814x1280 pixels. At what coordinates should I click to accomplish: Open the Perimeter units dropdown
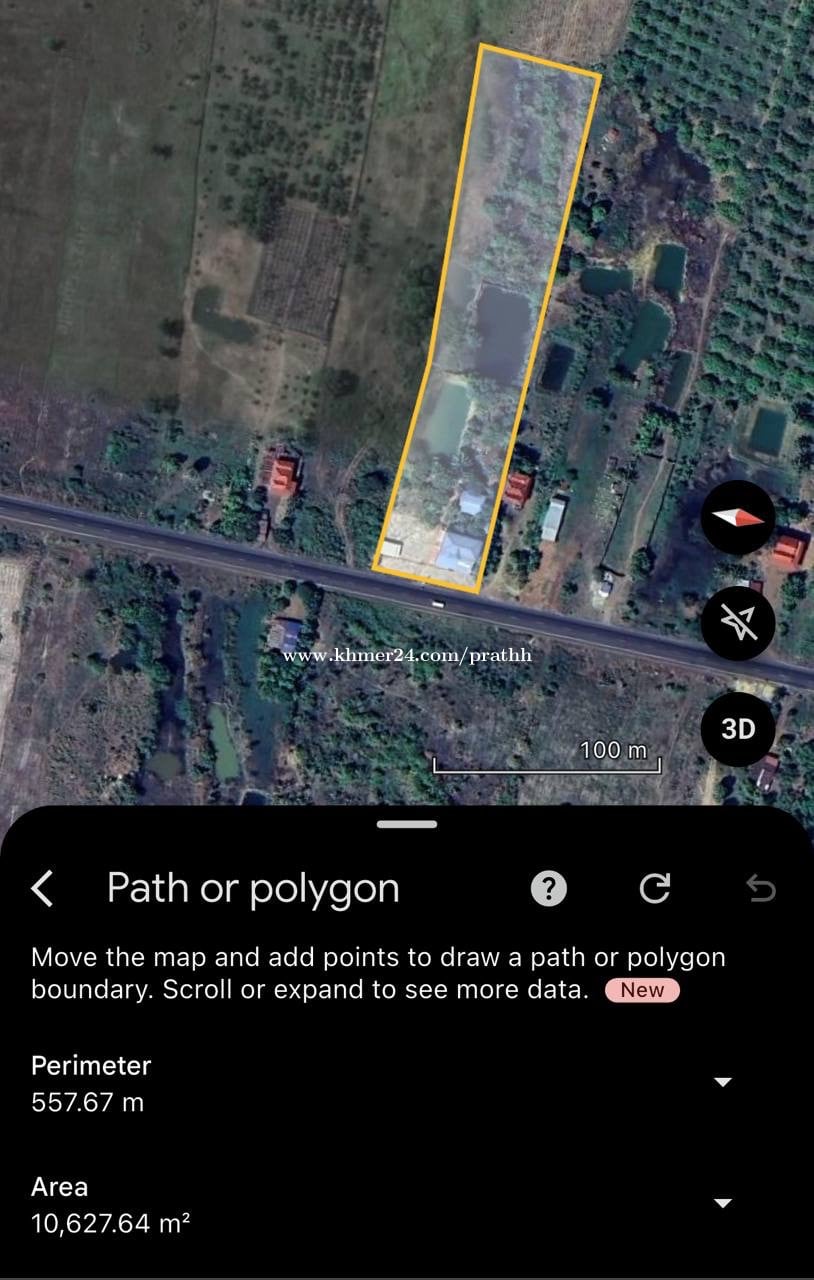pyautogui.click(x=722, y=1082)
